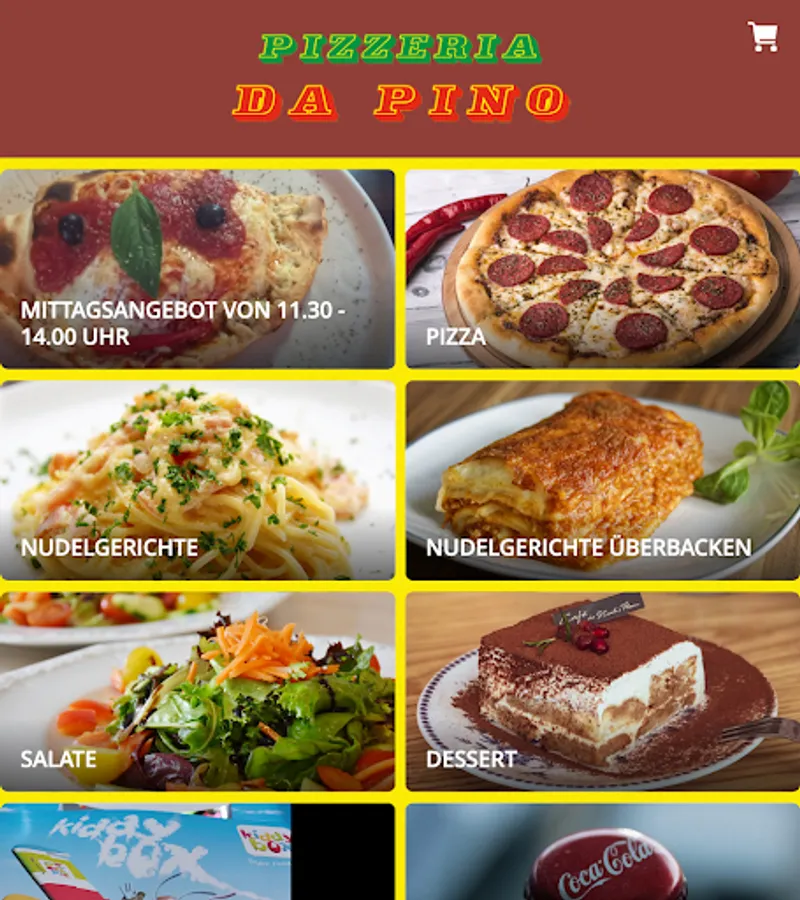Browse the Pizza category

coord(602,269)
